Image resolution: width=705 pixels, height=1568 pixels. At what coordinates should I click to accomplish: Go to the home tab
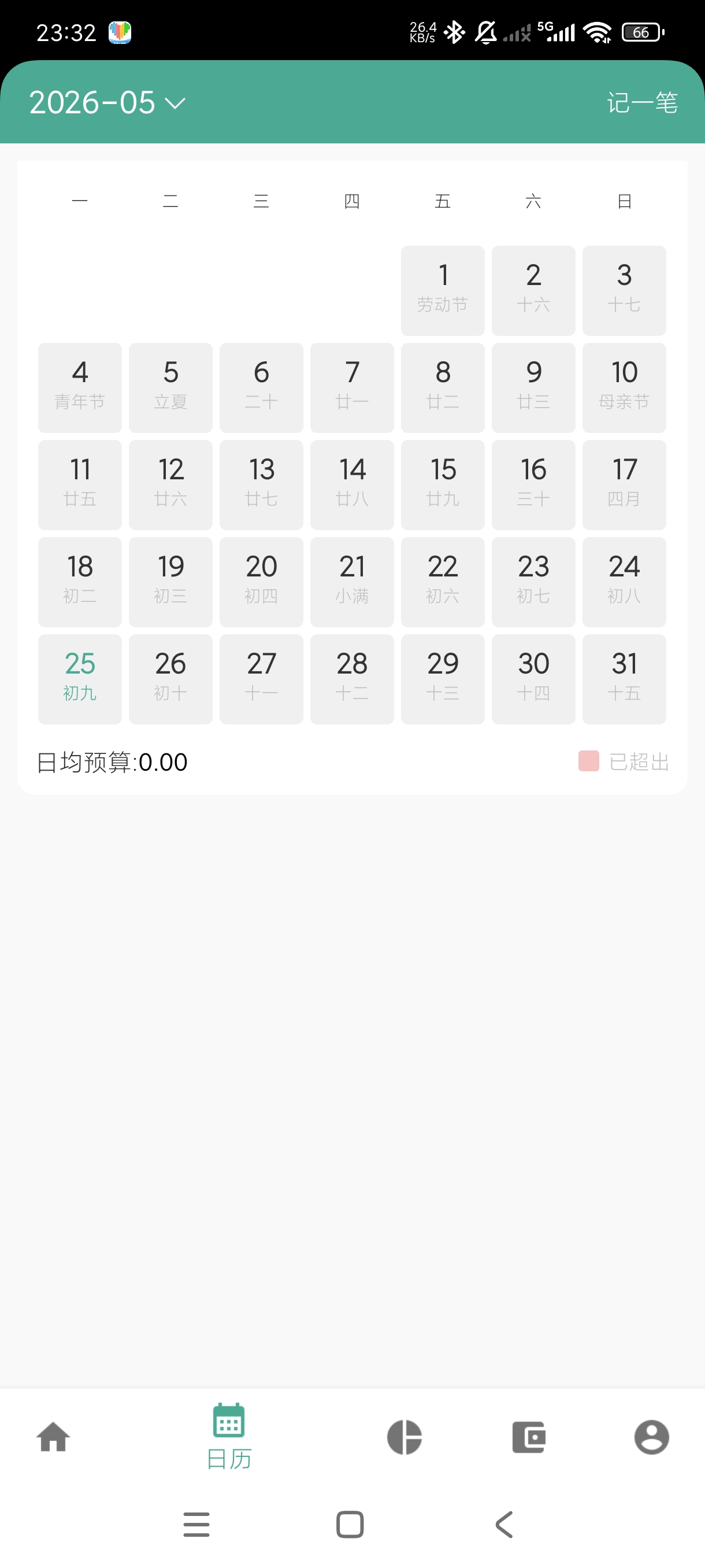click(53, 1437)
